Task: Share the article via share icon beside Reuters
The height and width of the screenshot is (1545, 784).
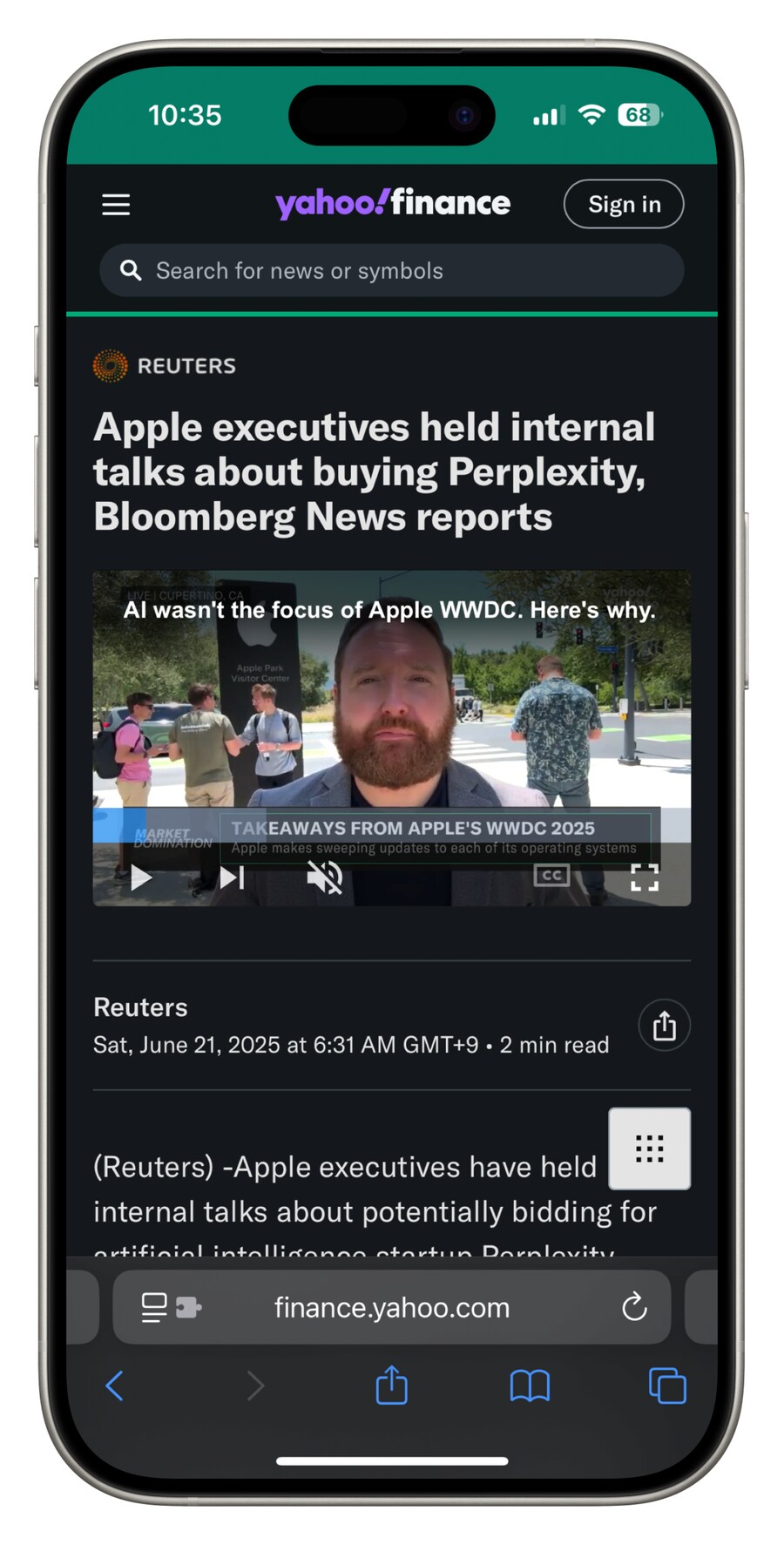Action: tap(664, 1026)
